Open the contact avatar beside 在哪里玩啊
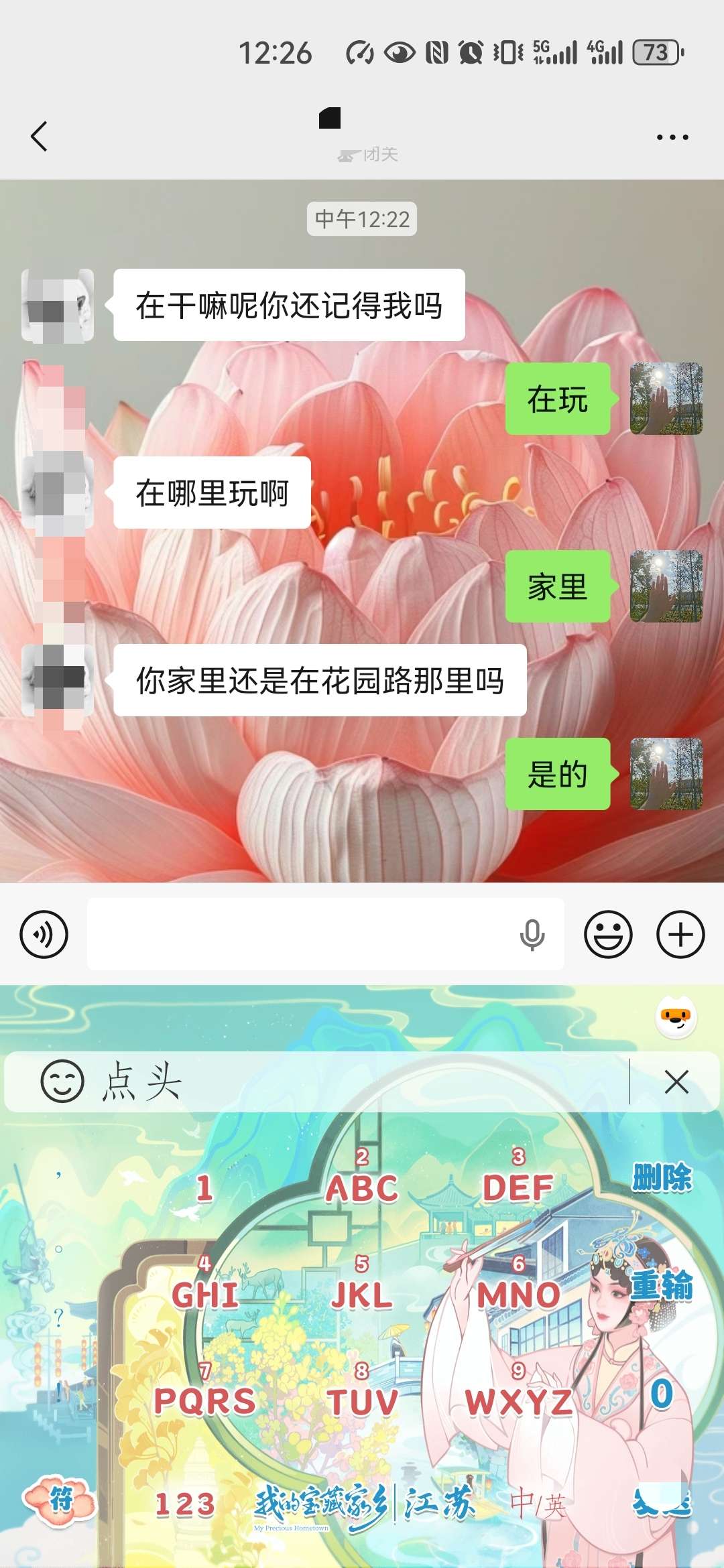This screenshot has width=724, height=1568. click(x=58, y=493)
